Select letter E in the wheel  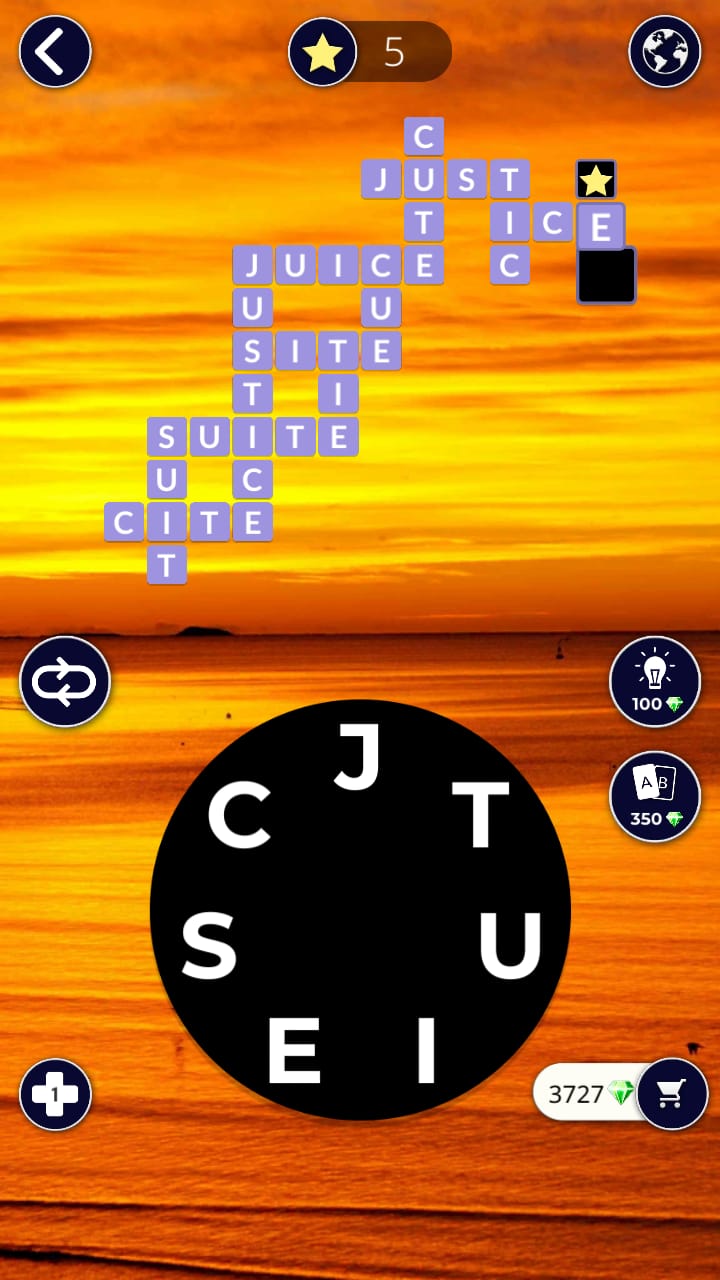(294, 1053)
